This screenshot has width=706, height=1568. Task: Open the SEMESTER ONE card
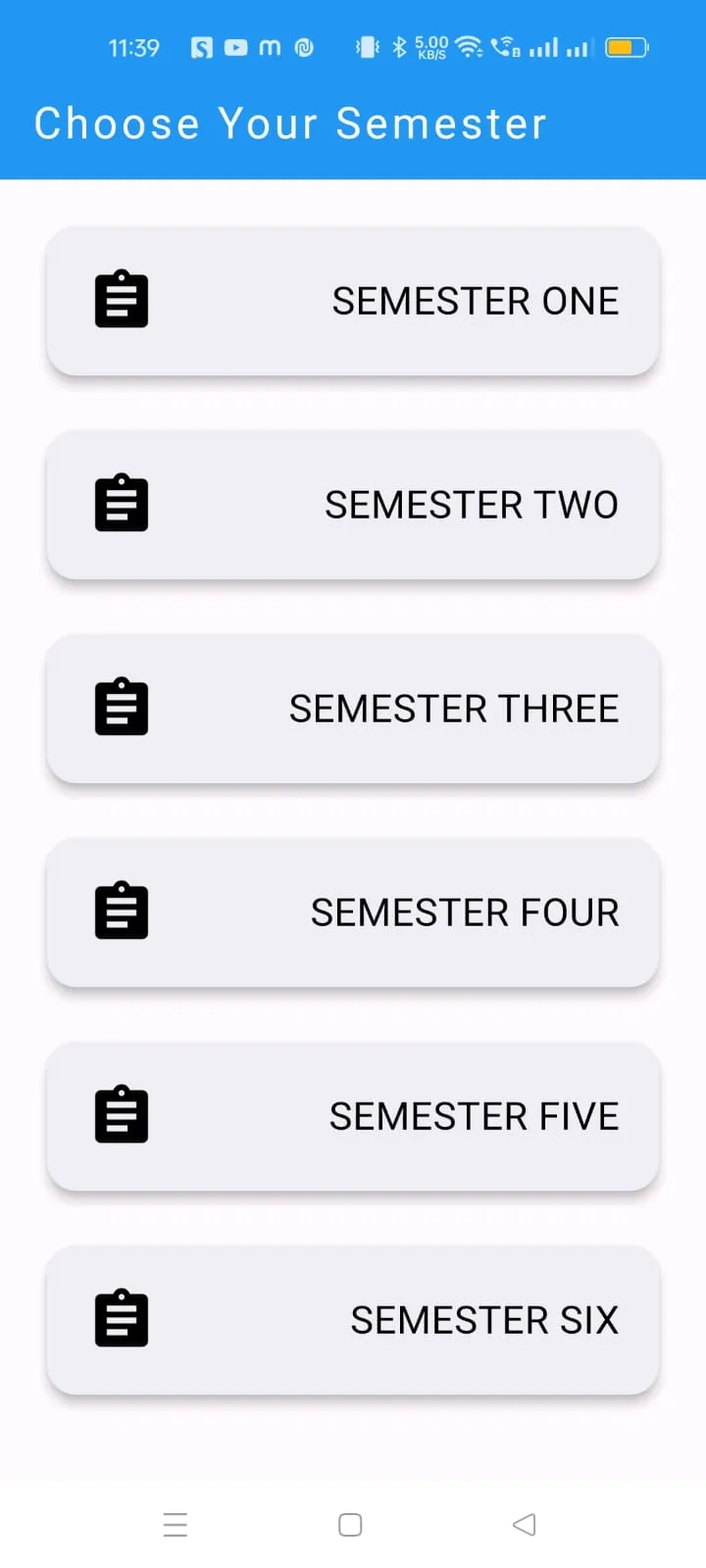tap(353, 301)
